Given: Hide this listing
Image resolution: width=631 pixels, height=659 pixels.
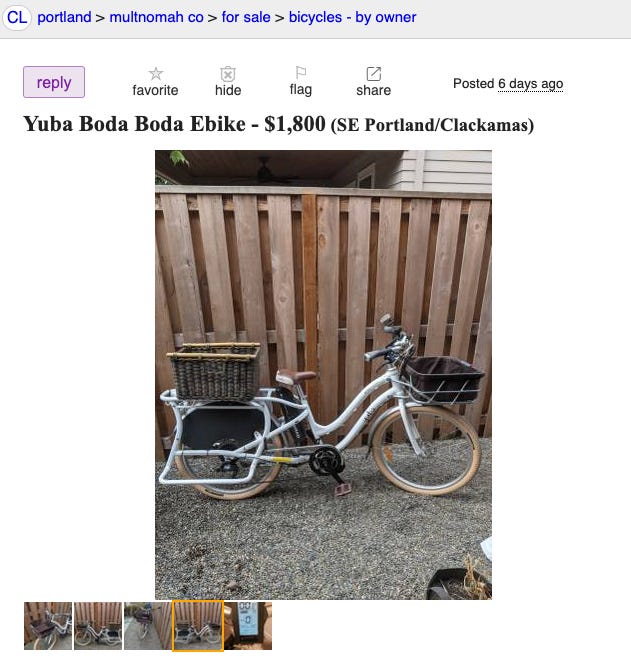Looking at the screenshot, I should (228, 81).
